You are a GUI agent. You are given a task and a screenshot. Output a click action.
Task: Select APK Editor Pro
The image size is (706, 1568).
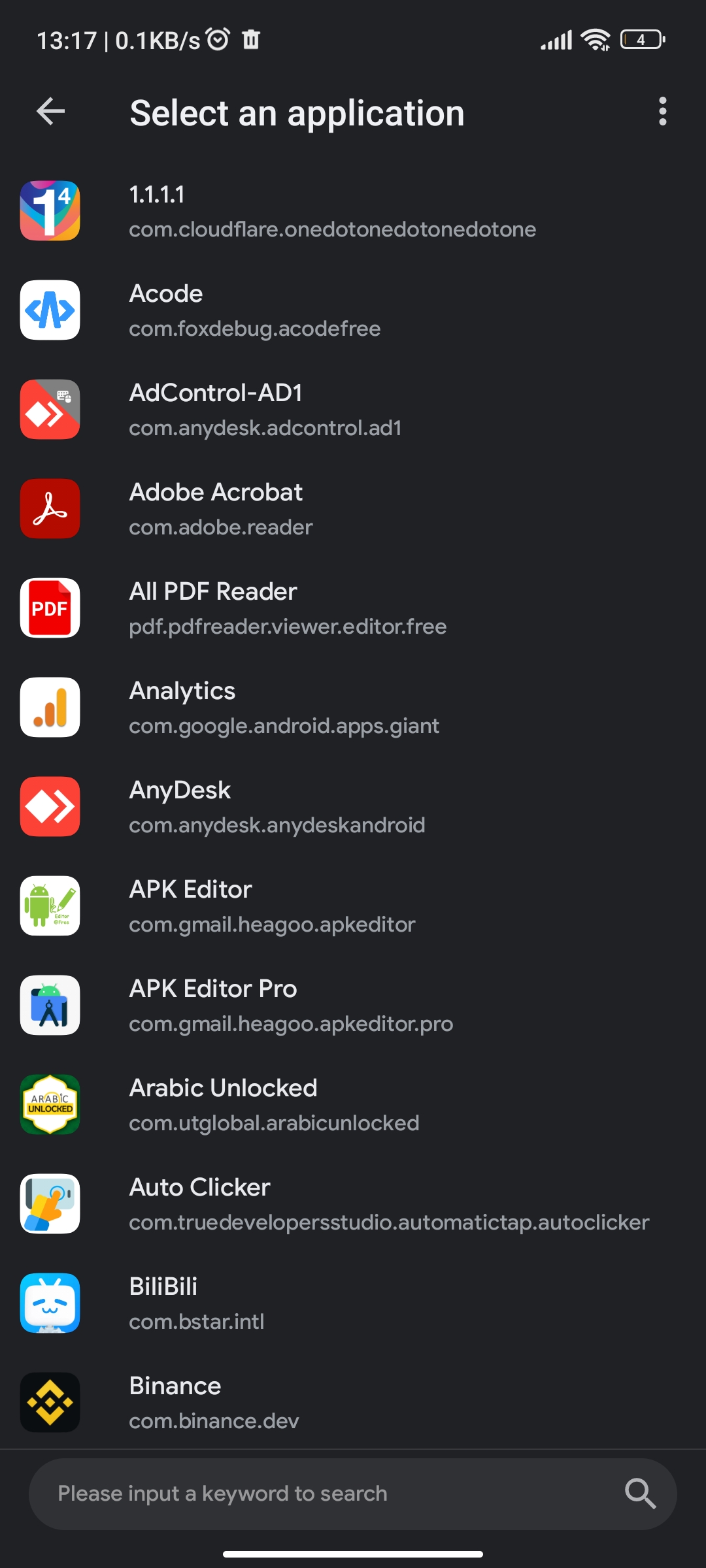click(353, 1005)
